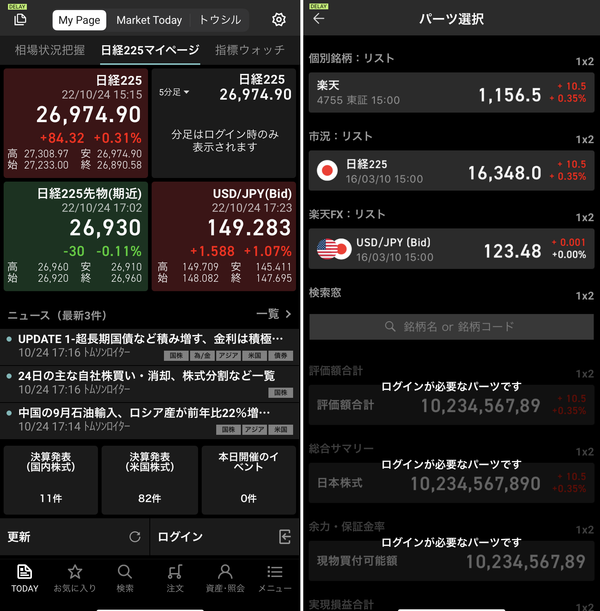Go back from パーツ選択 screen
Viewport: 600px width, 611px height.
(319, 19)
